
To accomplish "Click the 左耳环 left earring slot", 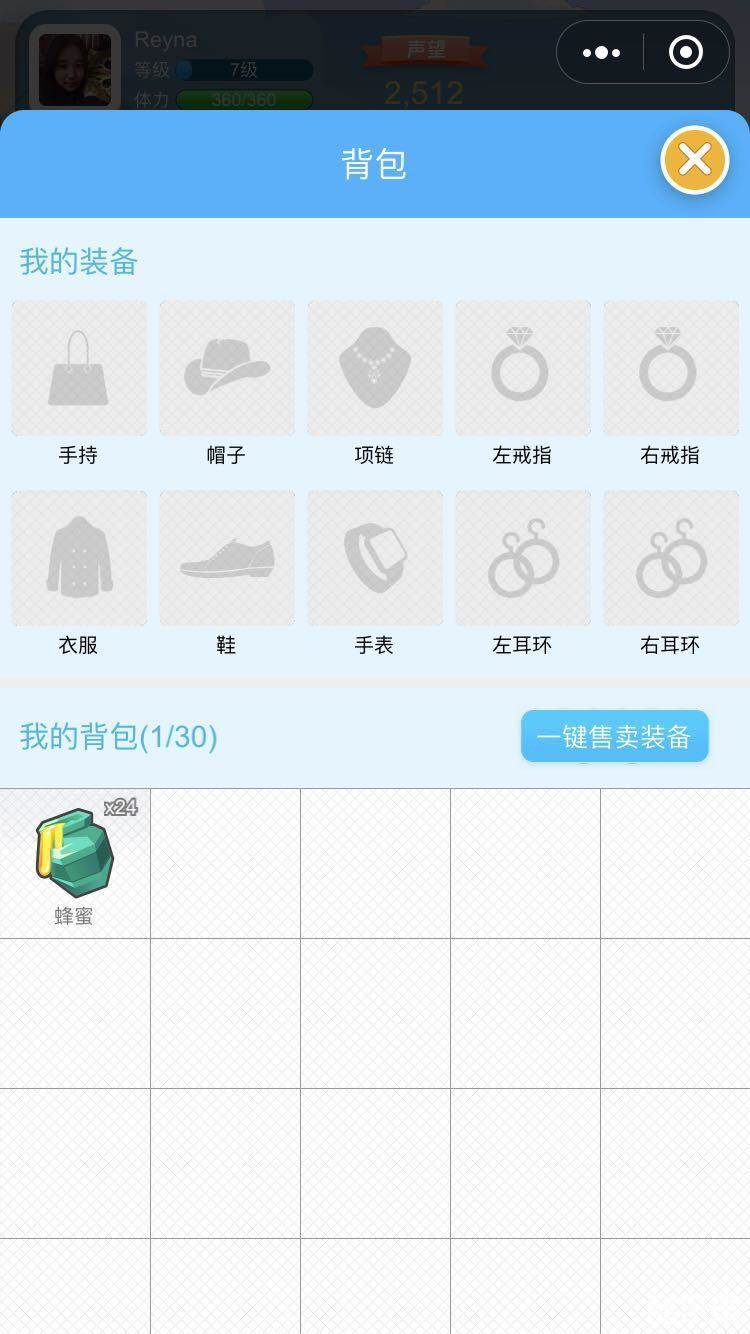I will point(521,557).
